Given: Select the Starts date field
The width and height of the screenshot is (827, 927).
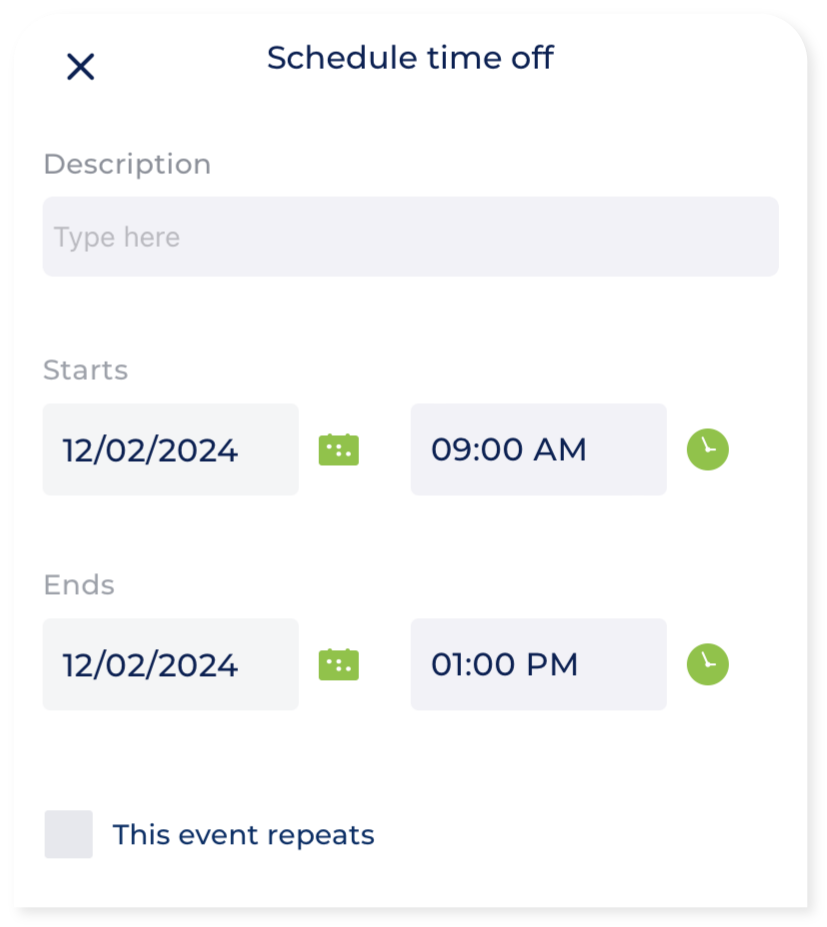Looking at the screenshot, I should 170,450.
